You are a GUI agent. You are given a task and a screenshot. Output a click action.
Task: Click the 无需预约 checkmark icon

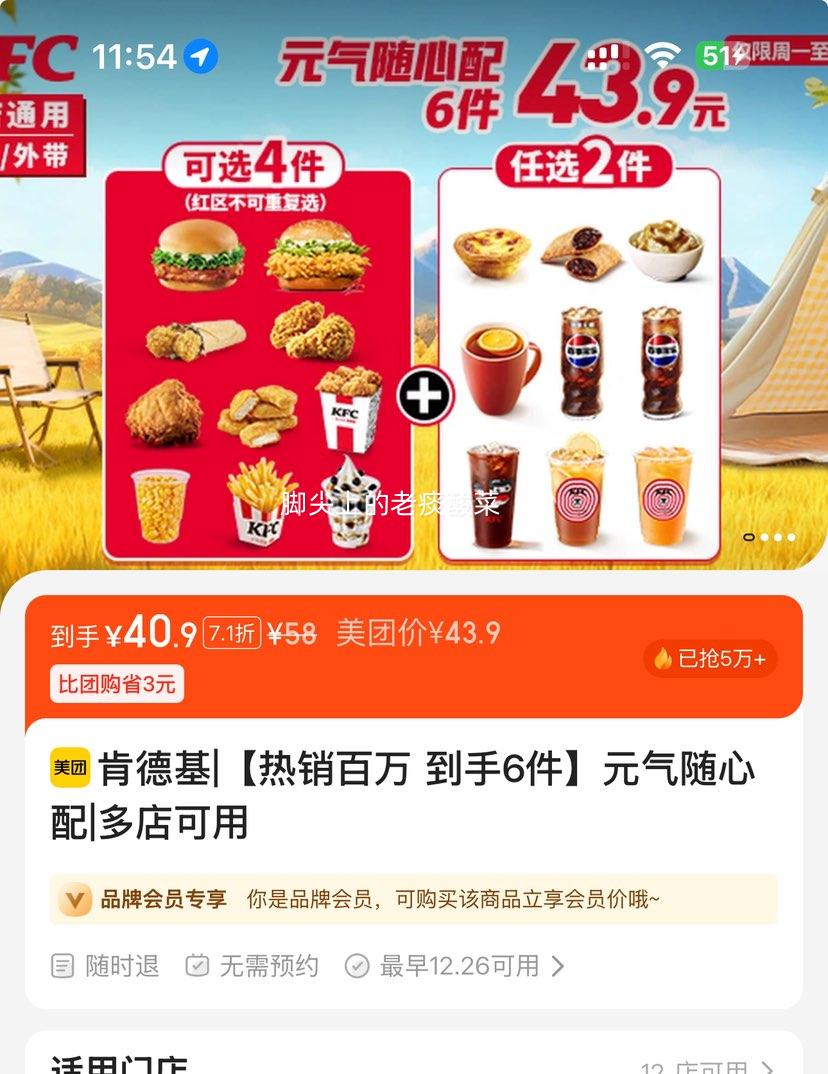tap(196, 966)
